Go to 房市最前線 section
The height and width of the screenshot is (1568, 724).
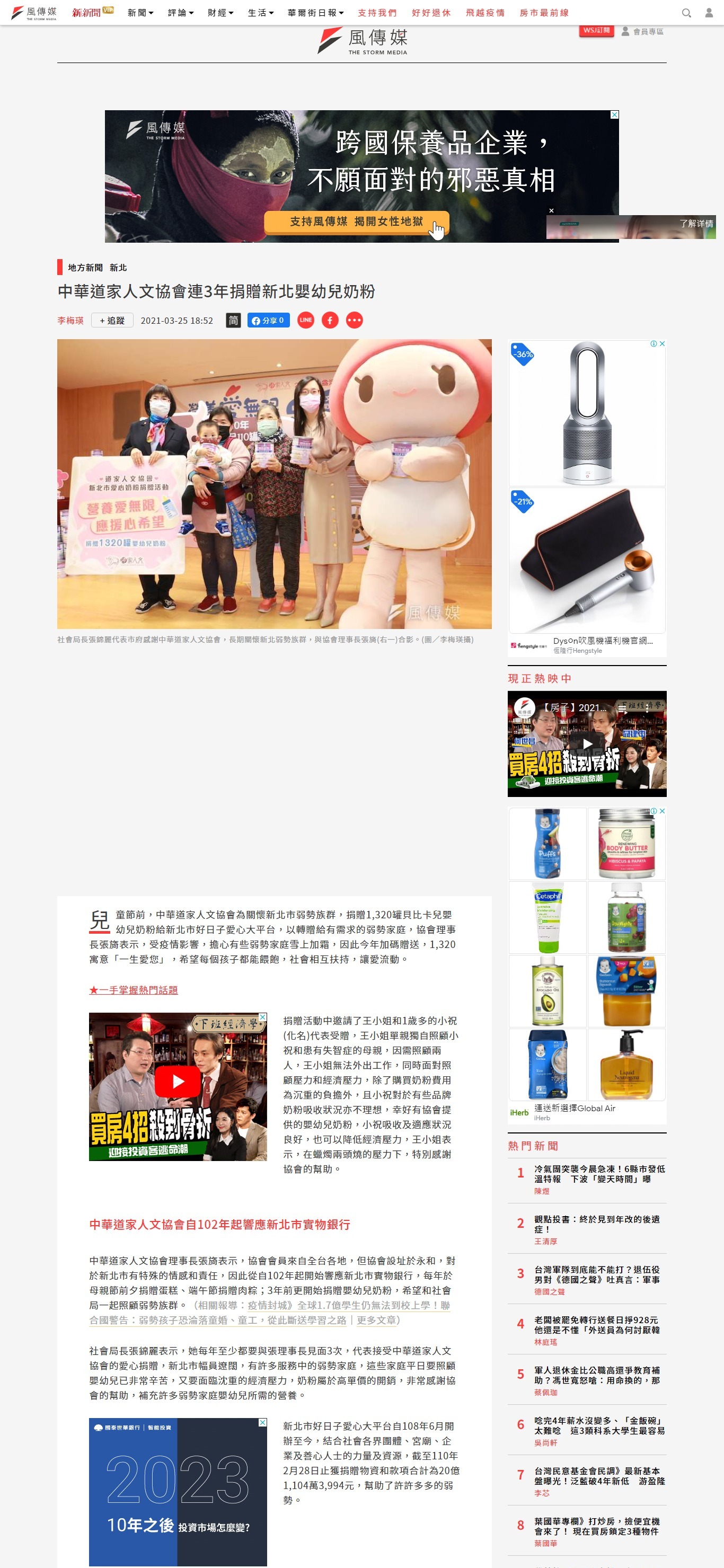pyautogui.click(x=544, y=13)
